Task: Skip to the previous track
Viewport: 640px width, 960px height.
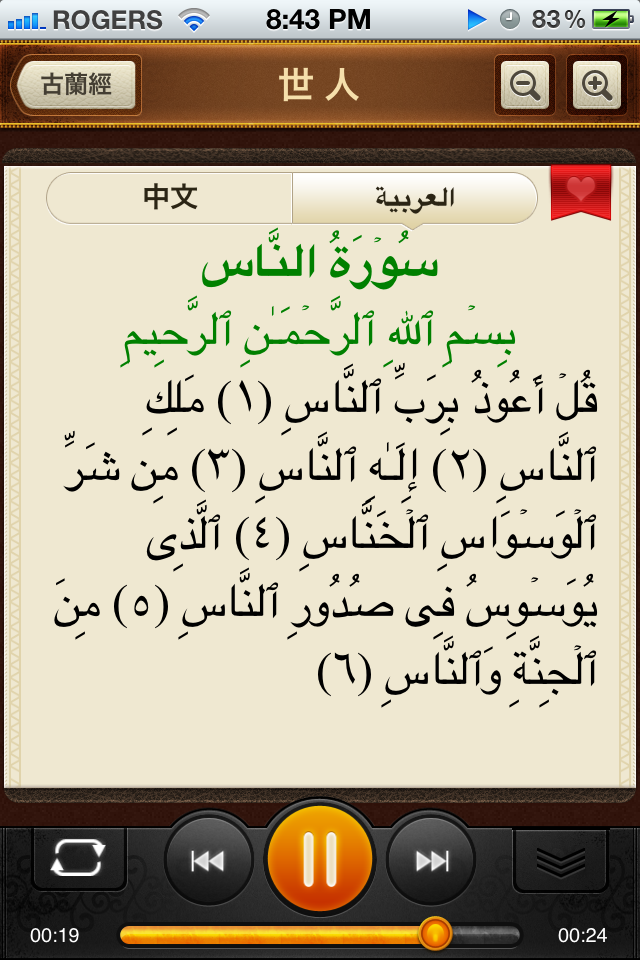Action: click(208, 860)
